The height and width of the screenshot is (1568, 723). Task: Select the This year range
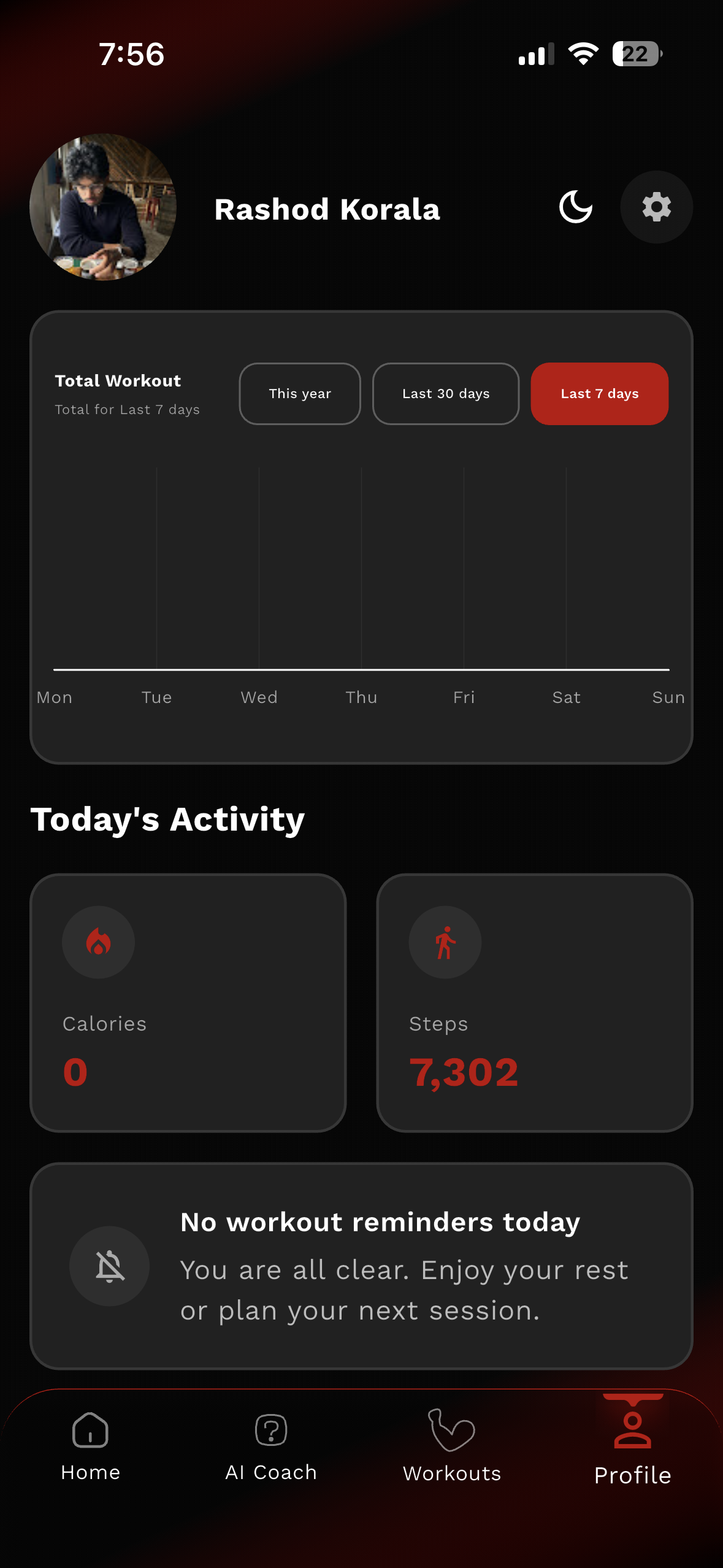coord(300,394)
